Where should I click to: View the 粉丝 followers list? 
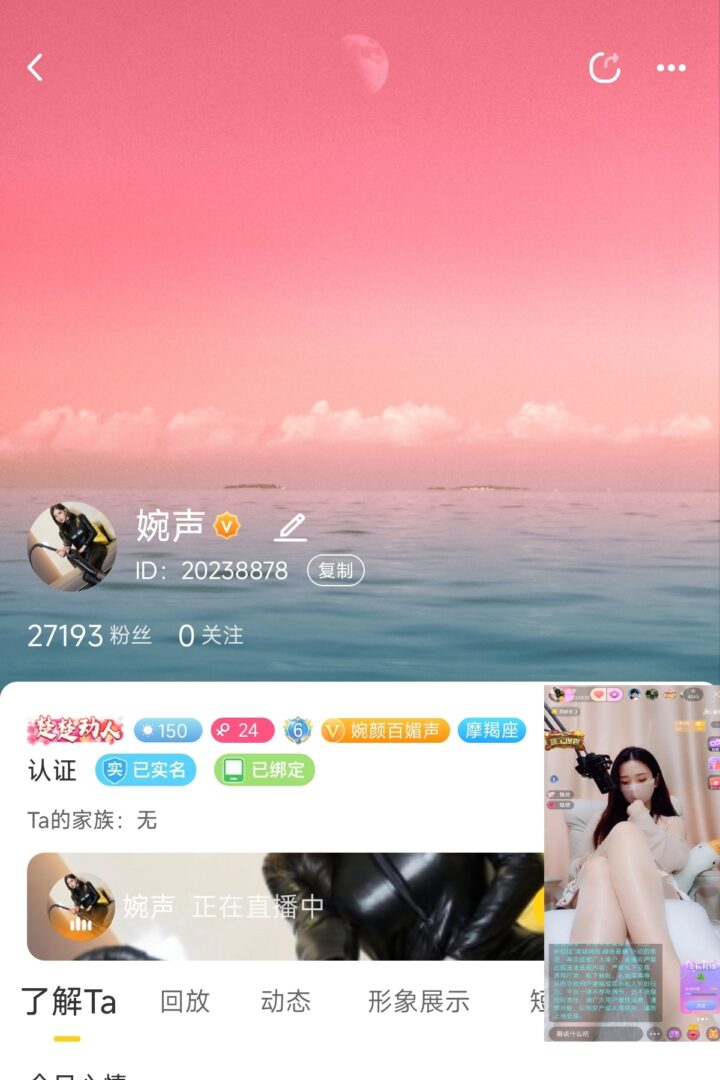pyautogui.click(x=90, y=635)
